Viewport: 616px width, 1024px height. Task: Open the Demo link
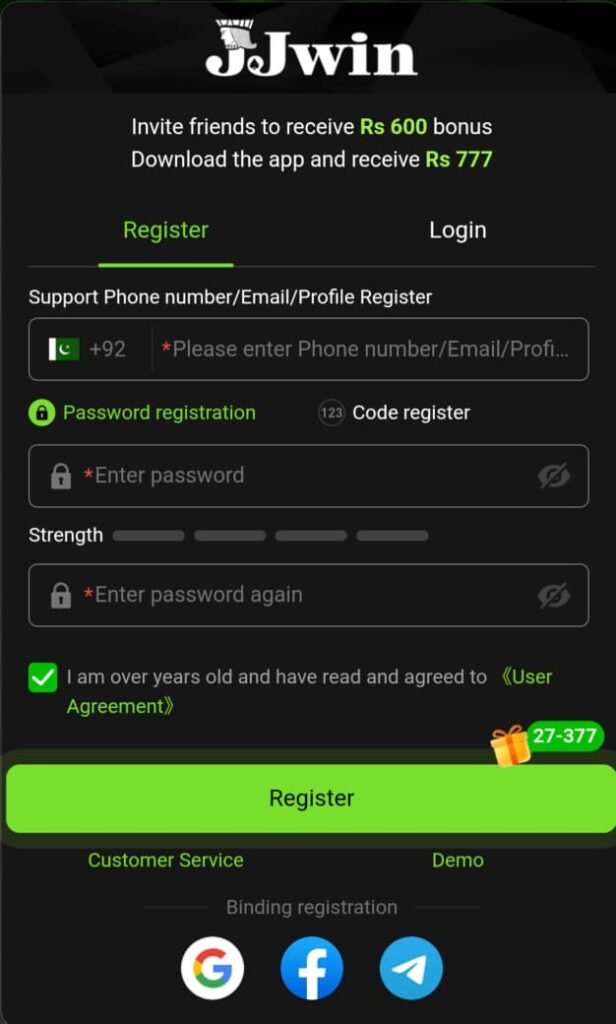(457, 860)
